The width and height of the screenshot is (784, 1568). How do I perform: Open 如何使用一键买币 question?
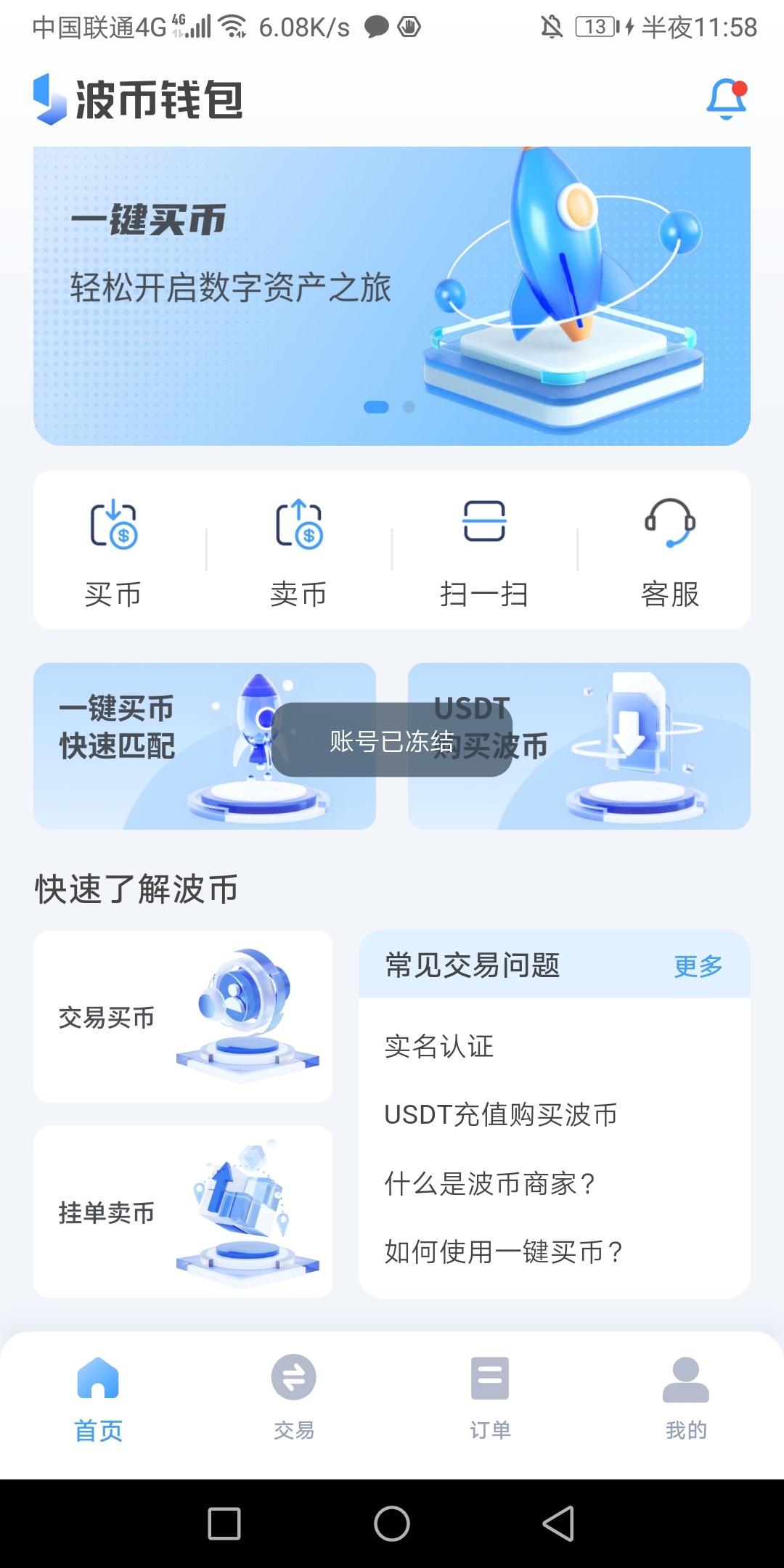(x=502, y=1251)
